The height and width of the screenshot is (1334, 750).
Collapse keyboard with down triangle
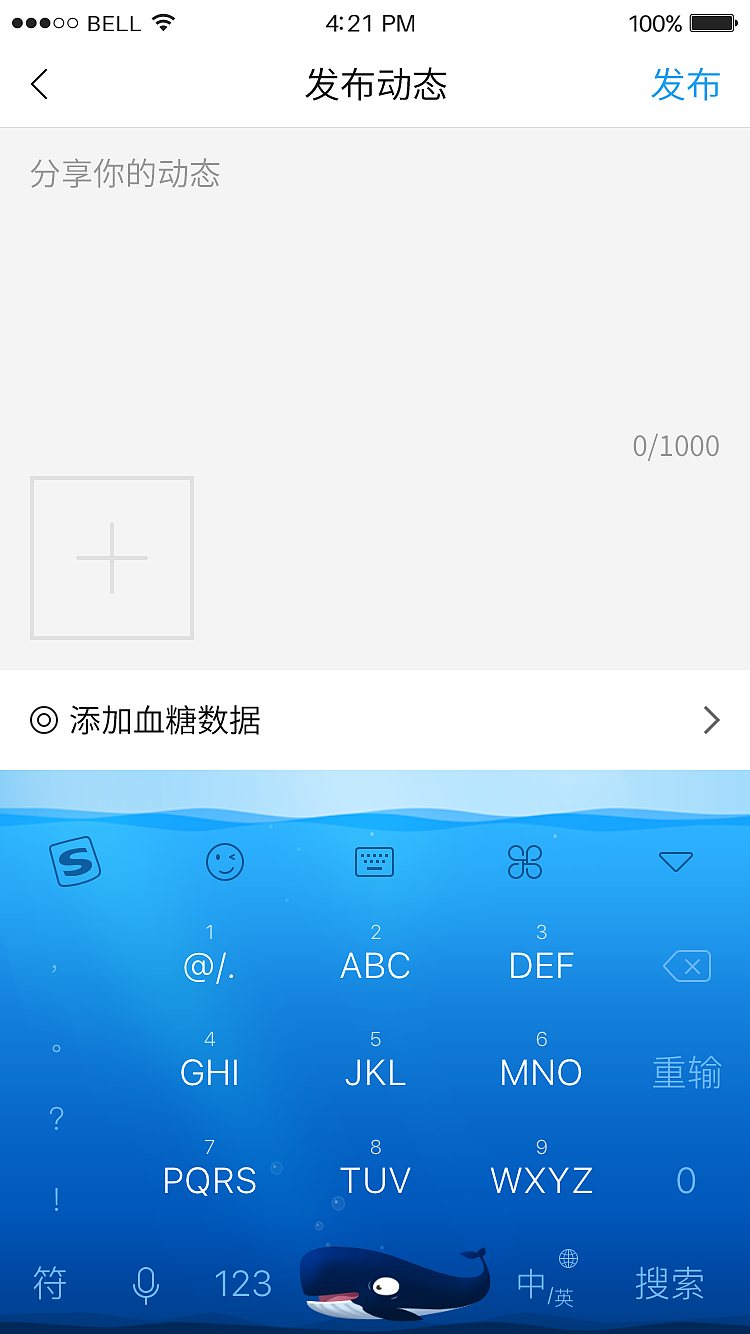[676, 861]
